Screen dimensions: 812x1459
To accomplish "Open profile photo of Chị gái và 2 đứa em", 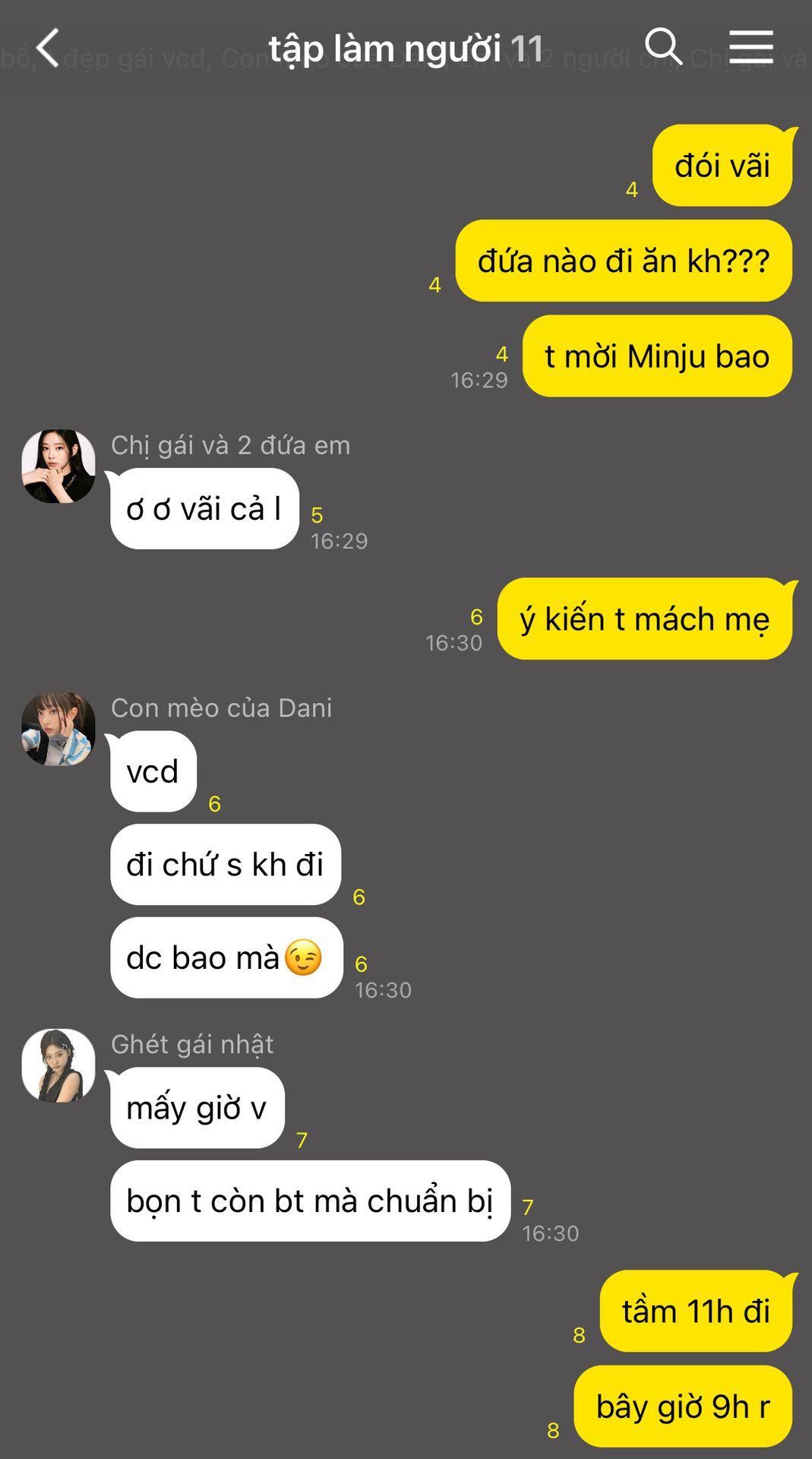I will pyautogui.click(x=58, y=466).
